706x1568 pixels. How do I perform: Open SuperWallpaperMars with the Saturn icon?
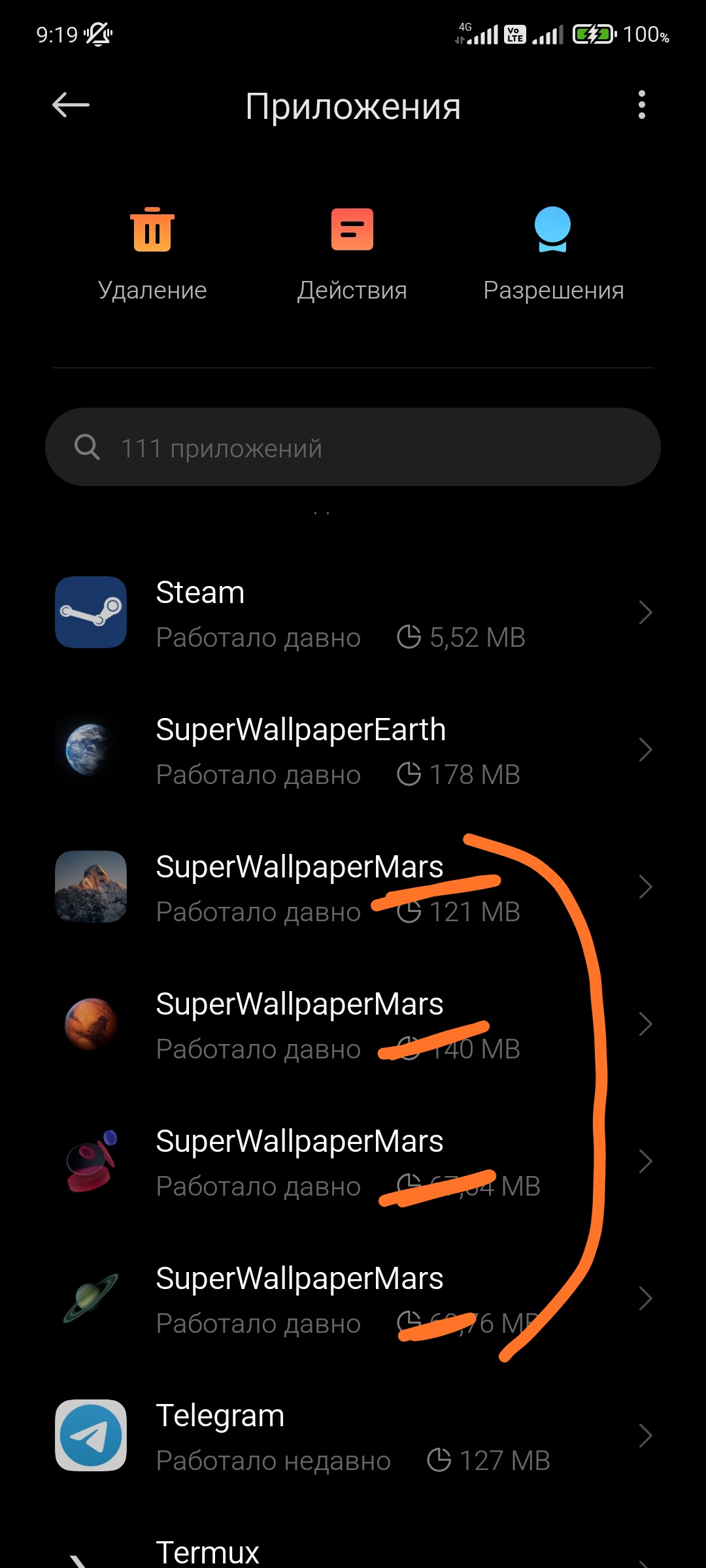pyautogui.click(x=353, y=1299)
